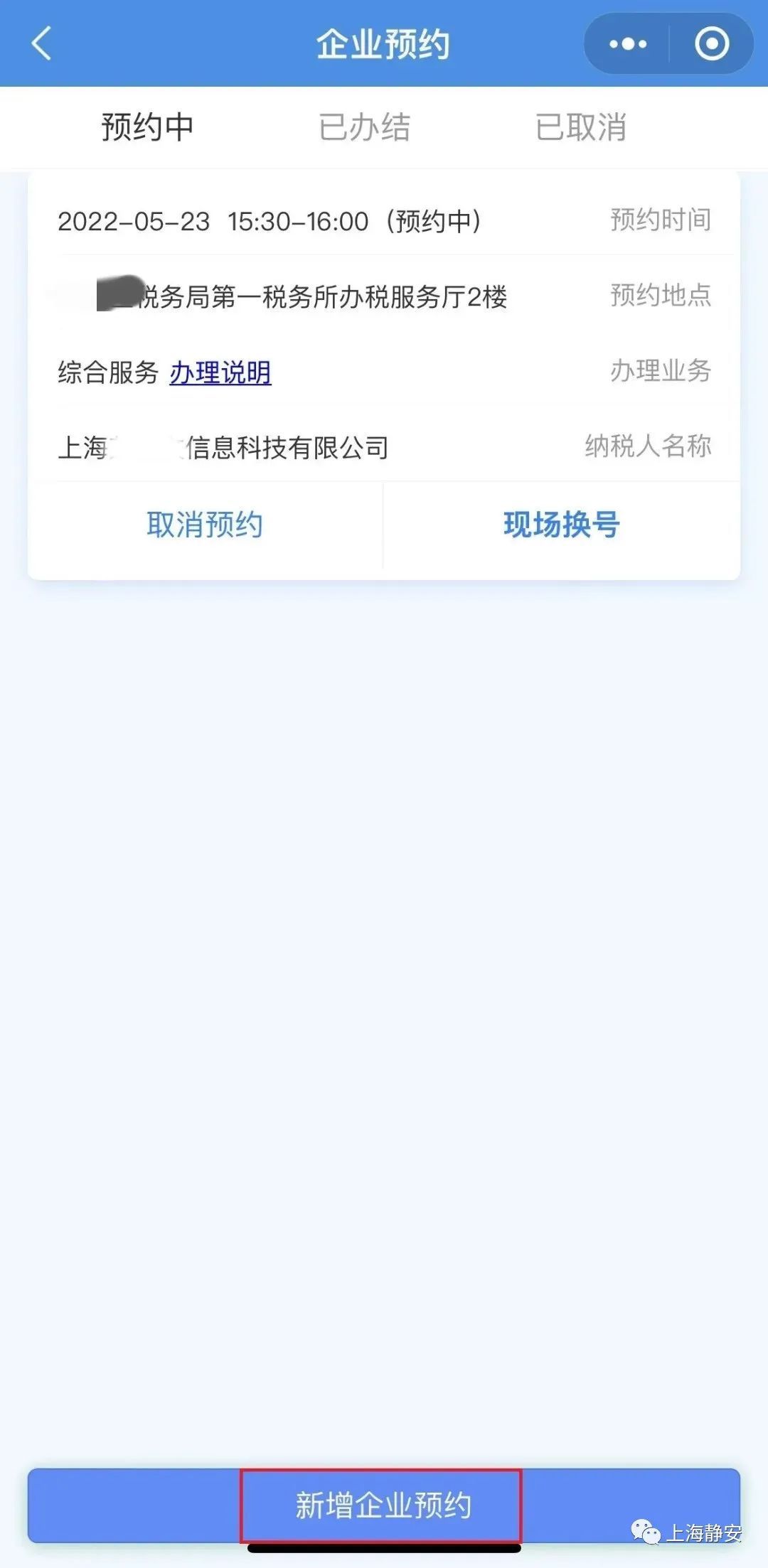Close the mini program with the circle button
768x1568 pixels.
coord(712,44)
